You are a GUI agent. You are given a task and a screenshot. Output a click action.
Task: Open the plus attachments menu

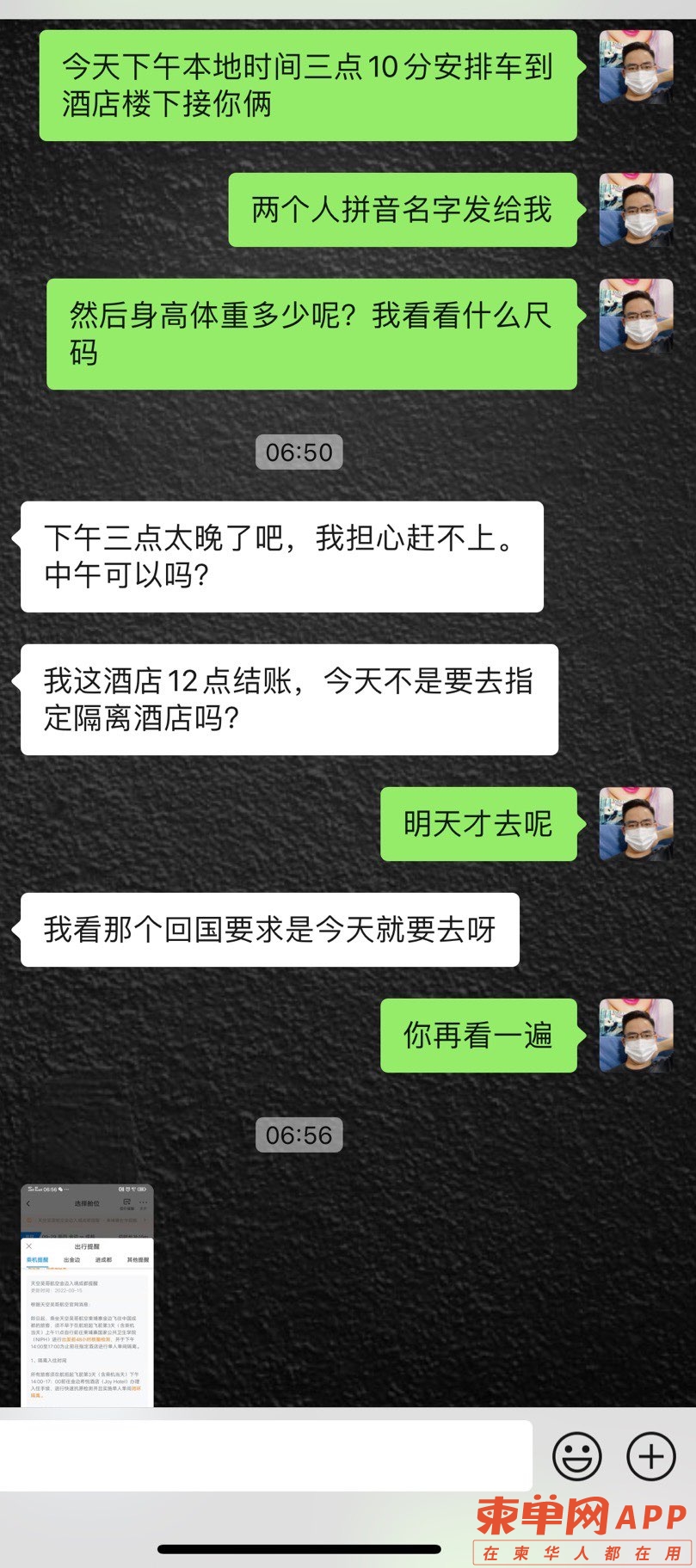tap(651, 1455)
